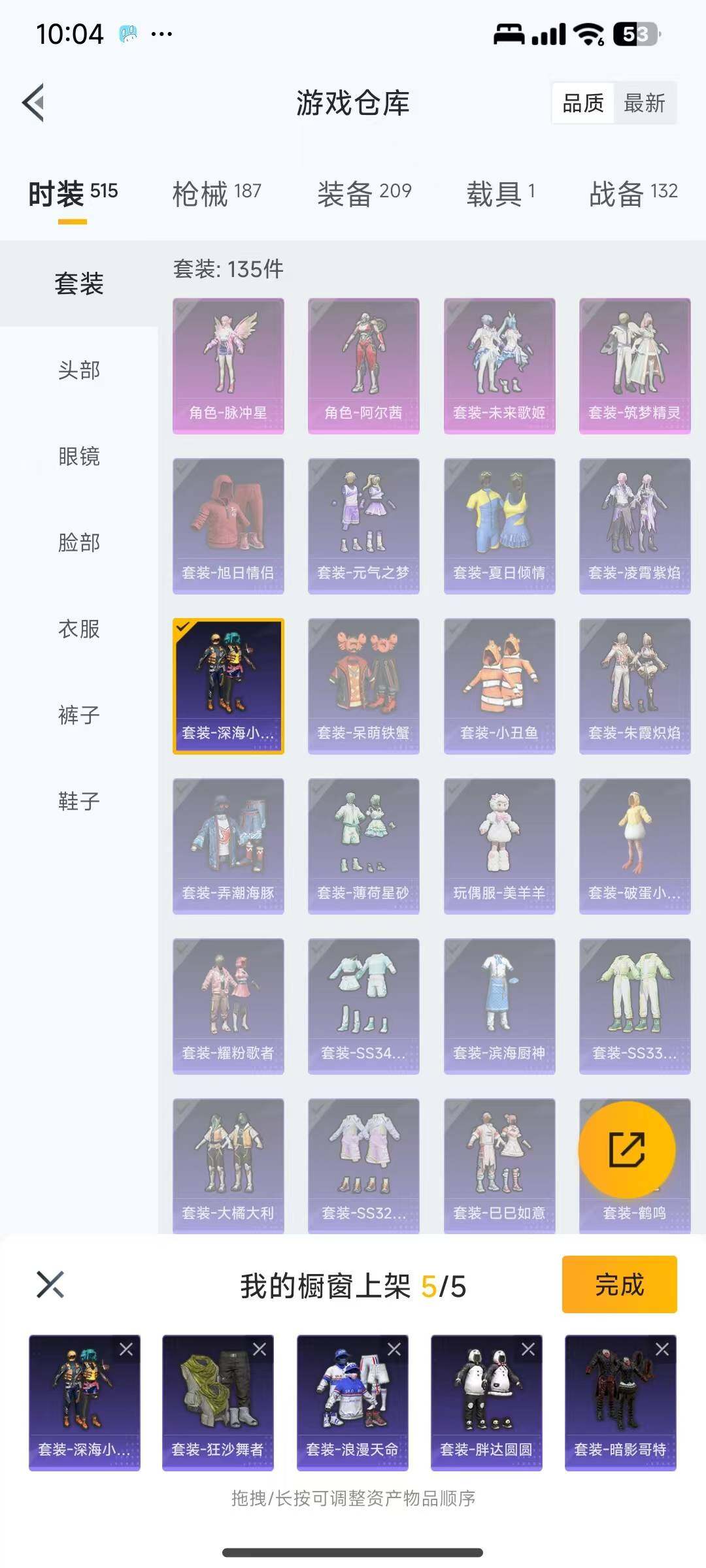Remove 套装-暗影哥特 from the showcase
The width and height of the screenshot is (706, 1568).
tap(662, 1349)
